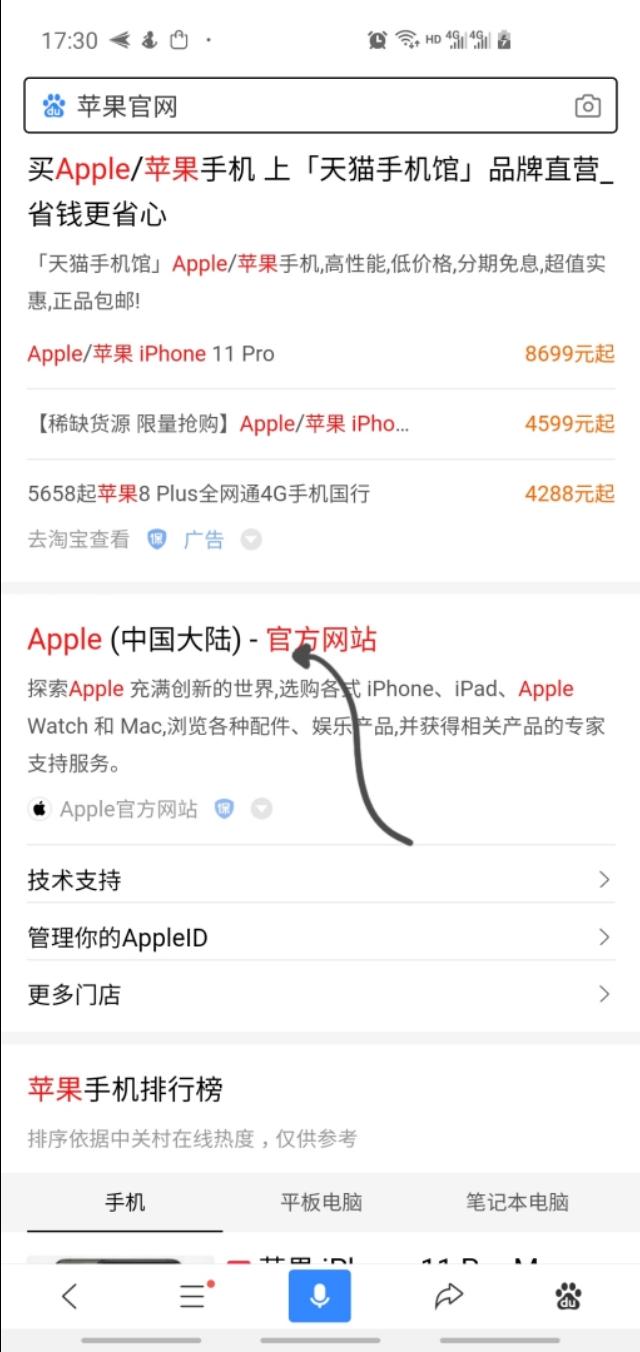The image size is (640, 1352).
Task: Open Baidu home via the paw icon
Action: [x=569, y=1296]
